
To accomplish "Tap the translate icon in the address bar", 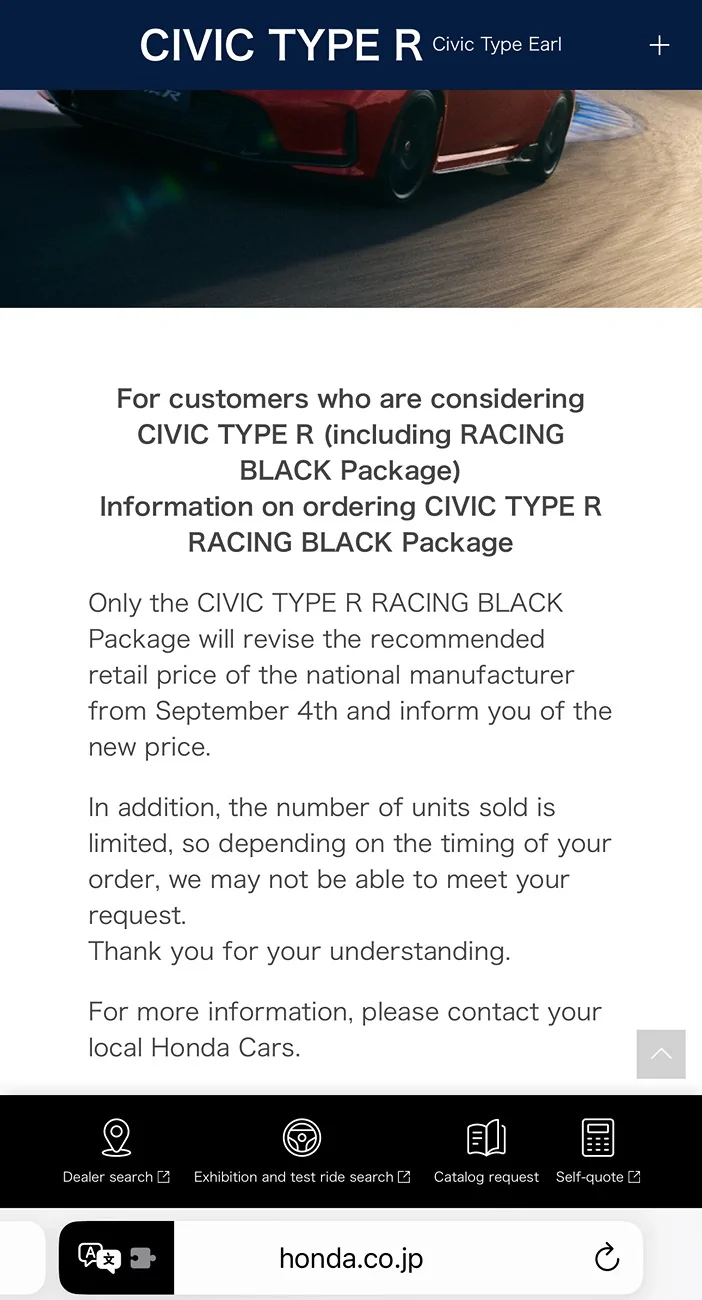I will click(x=99, y=1258).
